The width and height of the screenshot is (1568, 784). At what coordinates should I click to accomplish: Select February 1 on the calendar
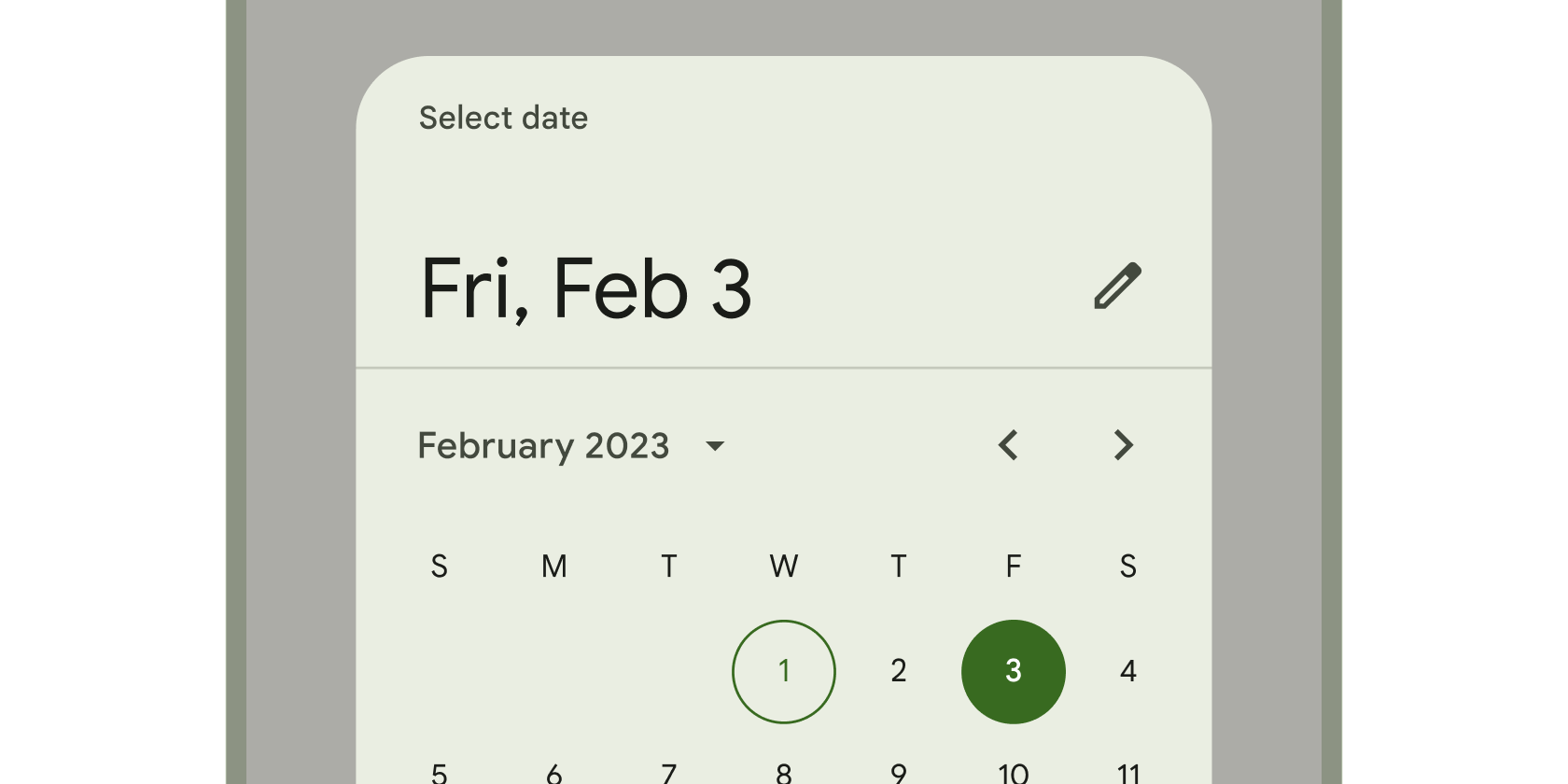click(x=784, y=671)
